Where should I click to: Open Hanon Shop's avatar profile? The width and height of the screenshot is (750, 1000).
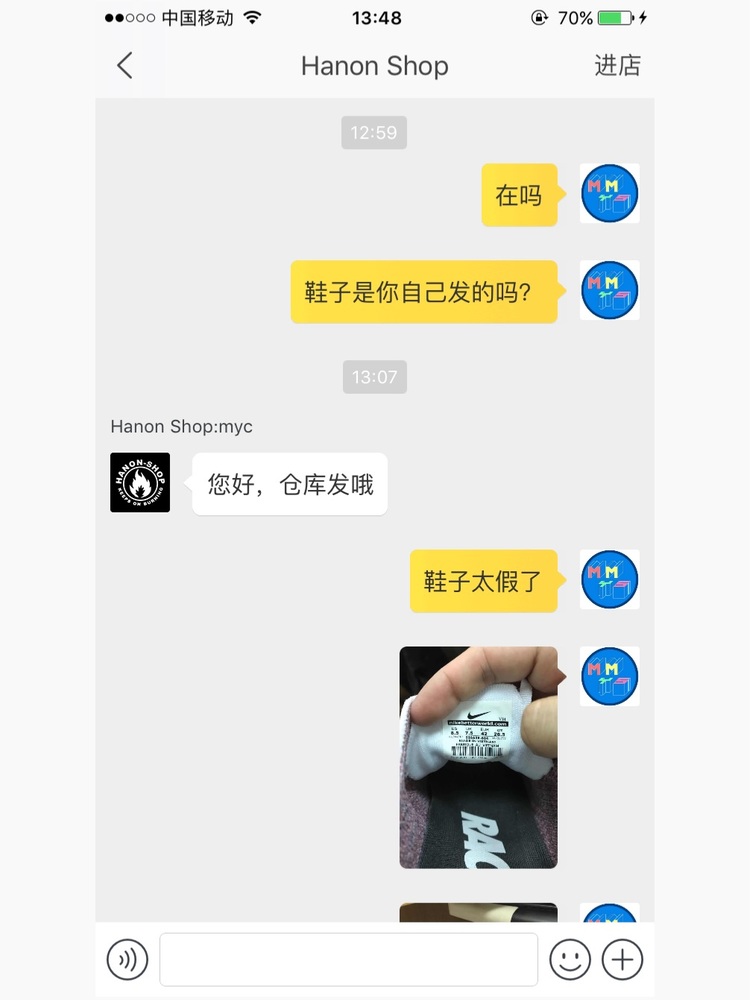tap(140, 483)
